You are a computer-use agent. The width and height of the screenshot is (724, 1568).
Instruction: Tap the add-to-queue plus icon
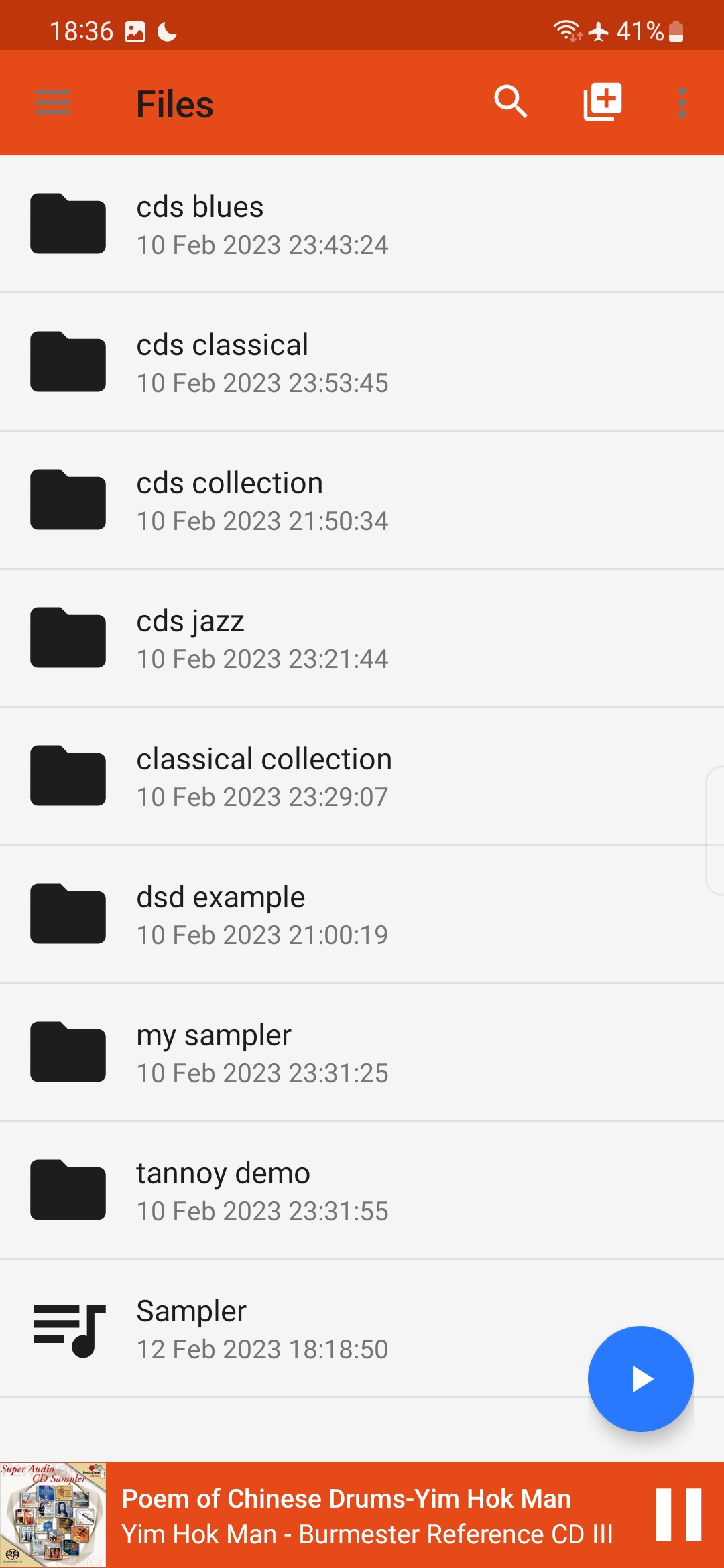point(603,102)
